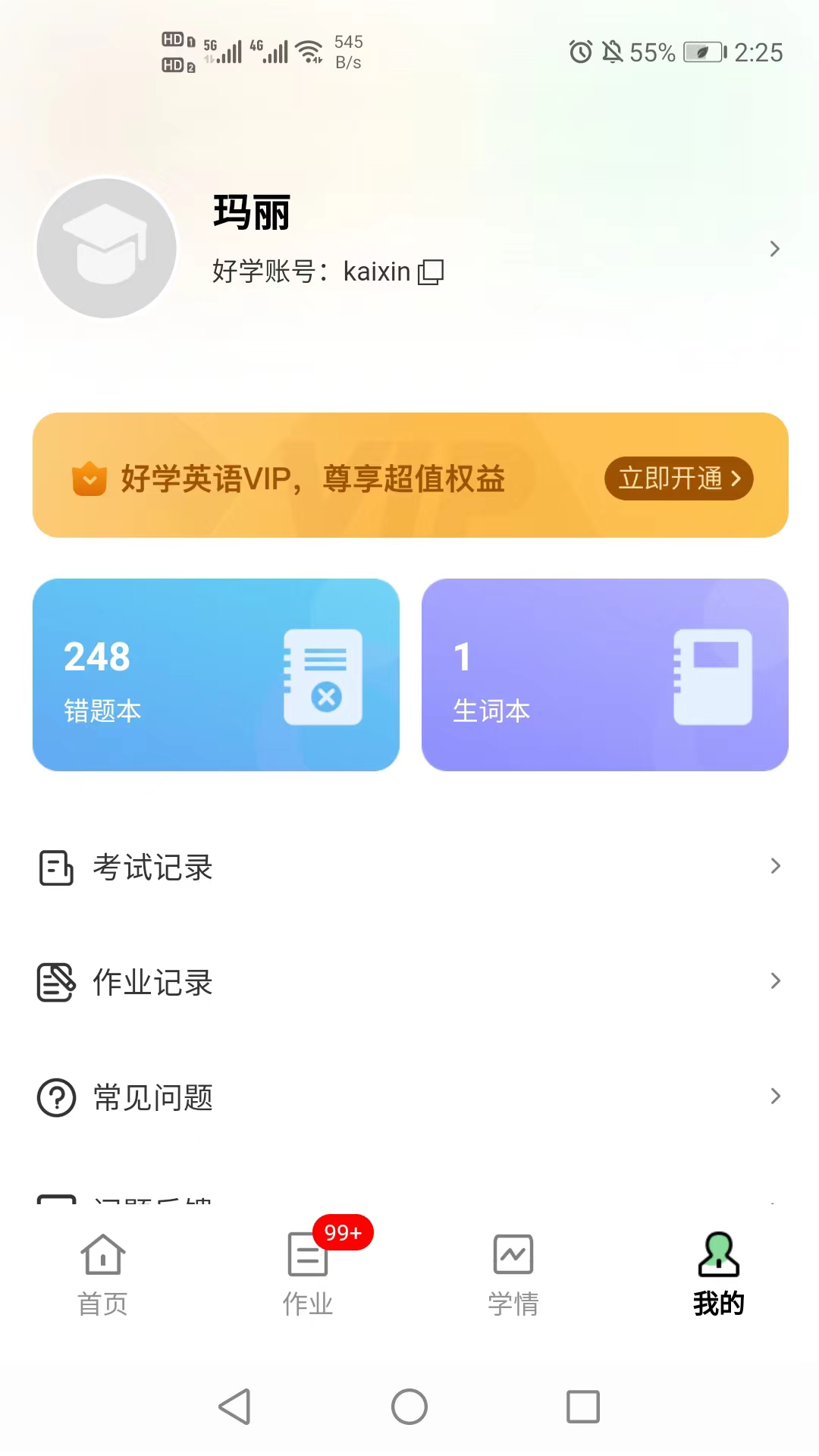This screenshot has height=1456, width=819.
Task: Open the profile details chevron beside 玛丽
Action: coord(774,249)
